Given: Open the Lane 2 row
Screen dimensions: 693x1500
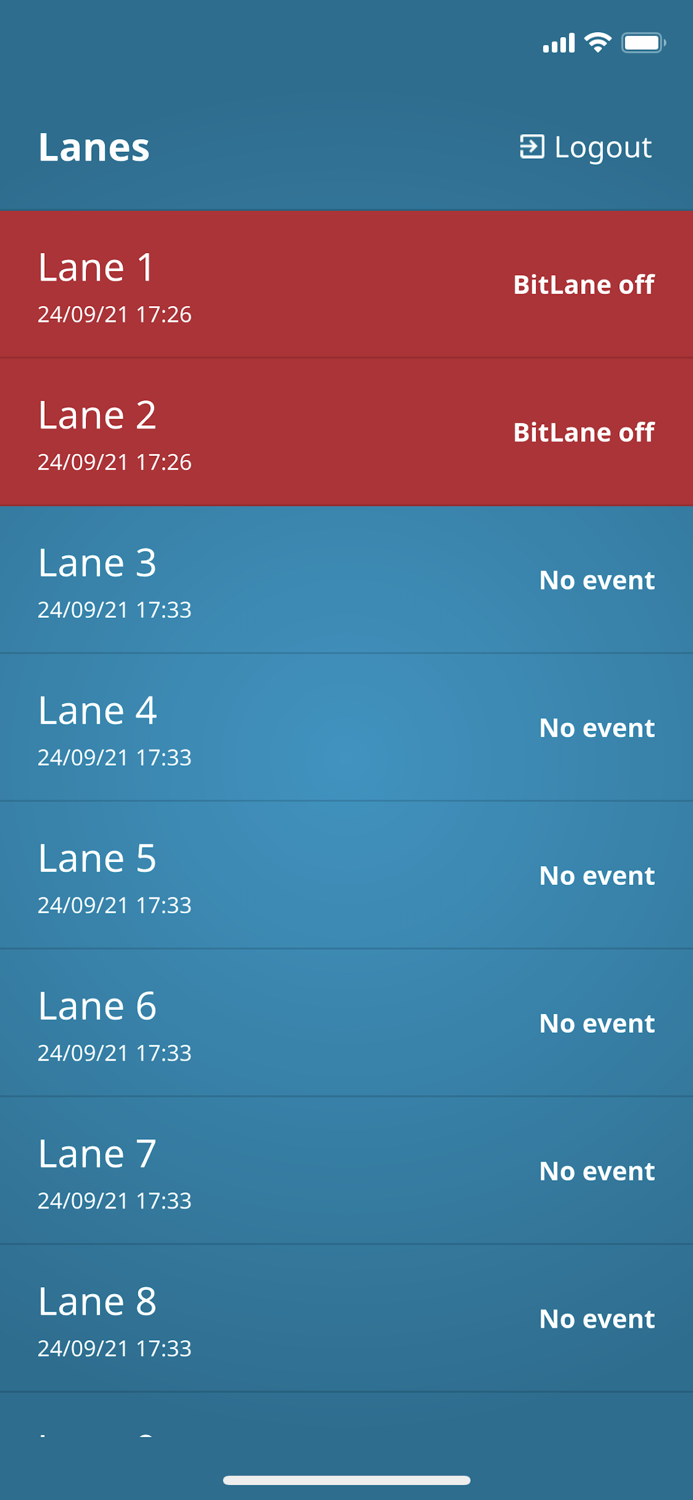Looking at the screenshot, I should [x=346, y=433].
